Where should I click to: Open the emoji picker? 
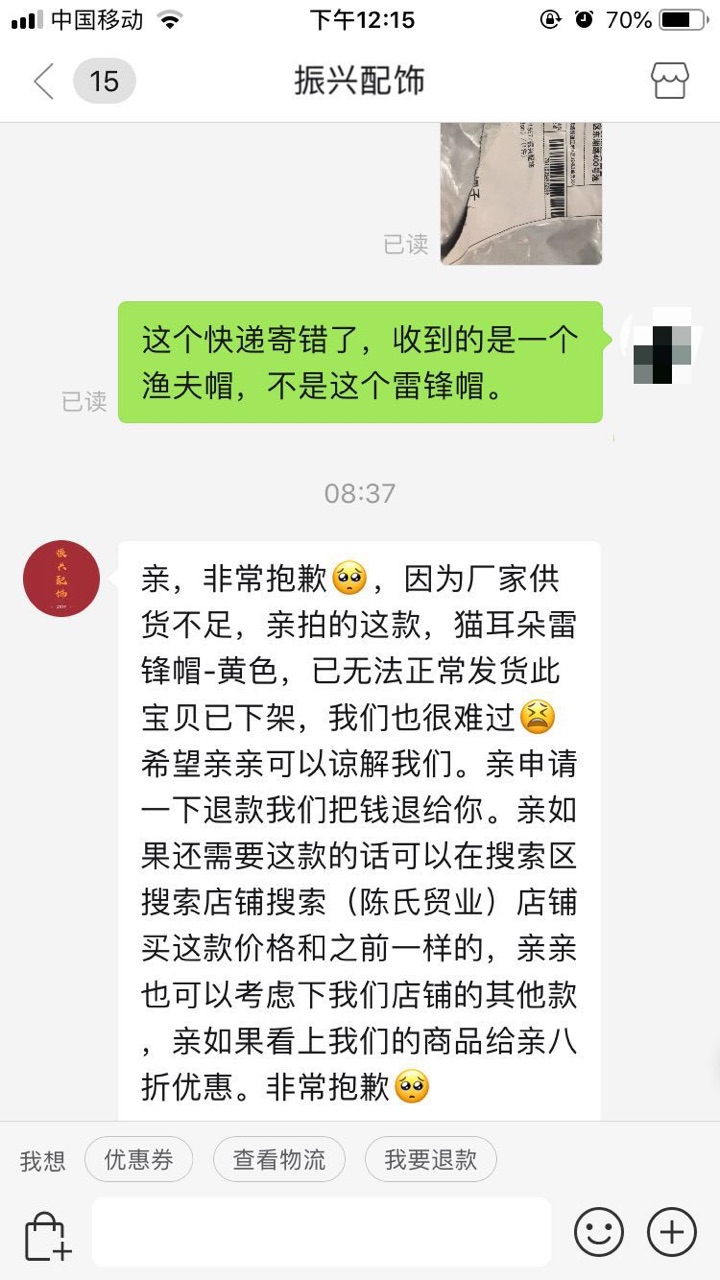pyautogui.click(x=598, y=1232)
